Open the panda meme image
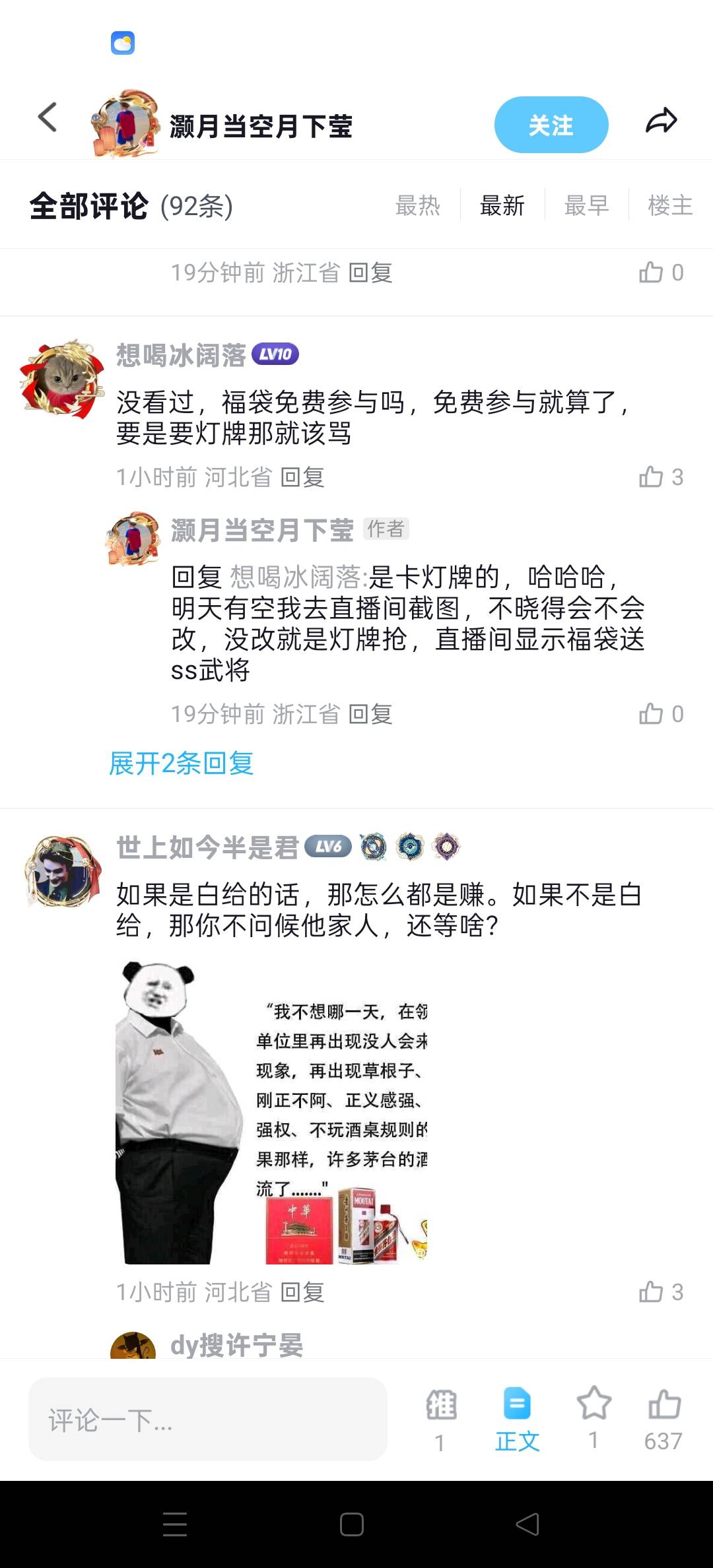Screen dimensions: 713x1568 pyautogui.click(x=271, y=1113)
